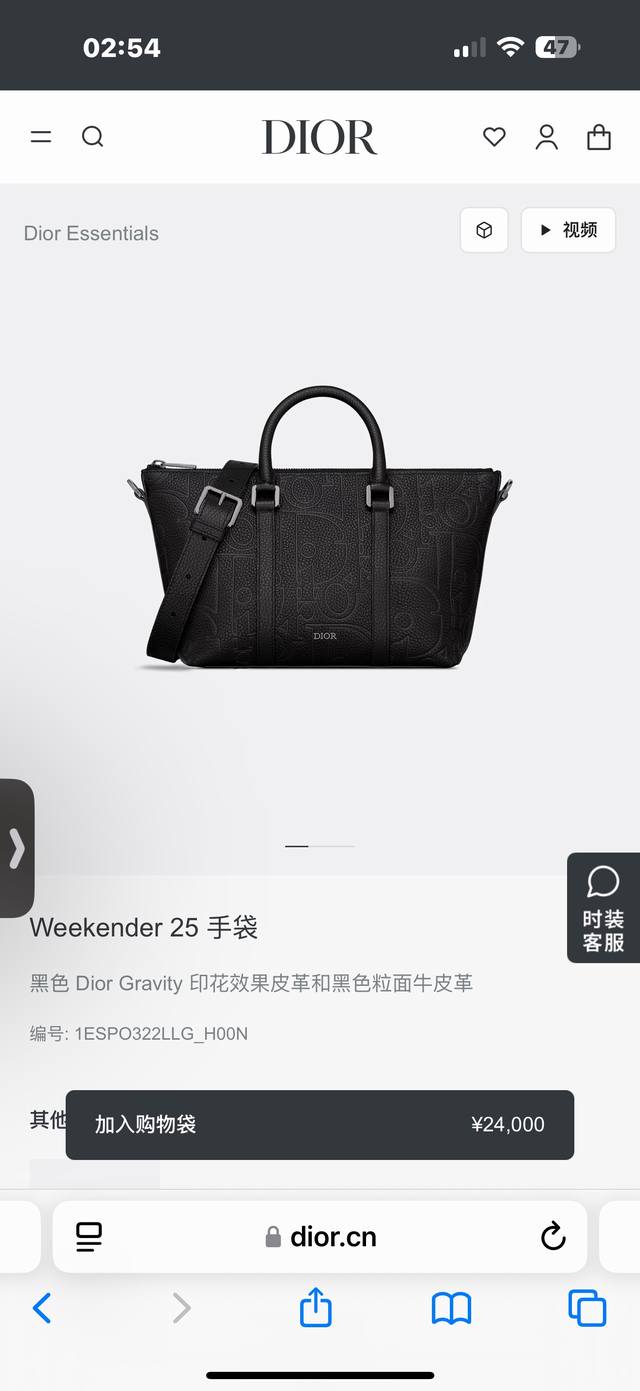Viewport: 640px width, 1391px height.
Task: Open Safari page settings menu
Action: click(x=89, y=1237)
